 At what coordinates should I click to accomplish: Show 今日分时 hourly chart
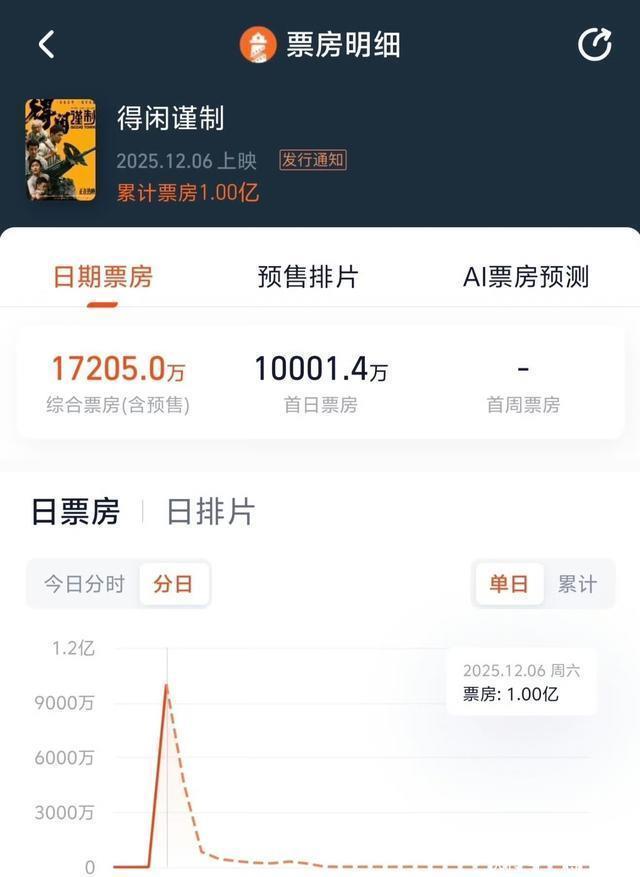point(84,584)
